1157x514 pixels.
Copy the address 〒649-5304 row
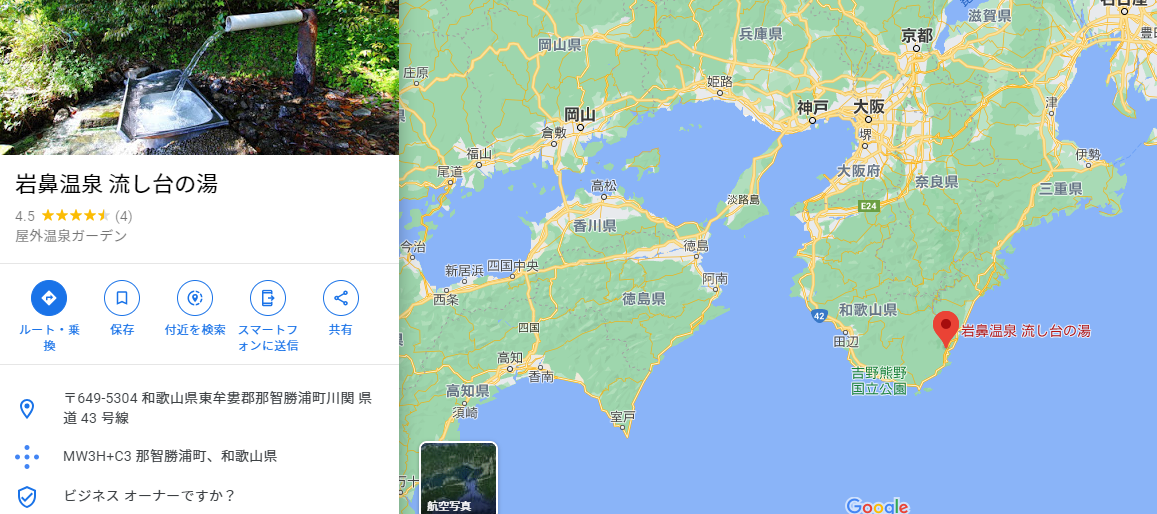[217, 408]
